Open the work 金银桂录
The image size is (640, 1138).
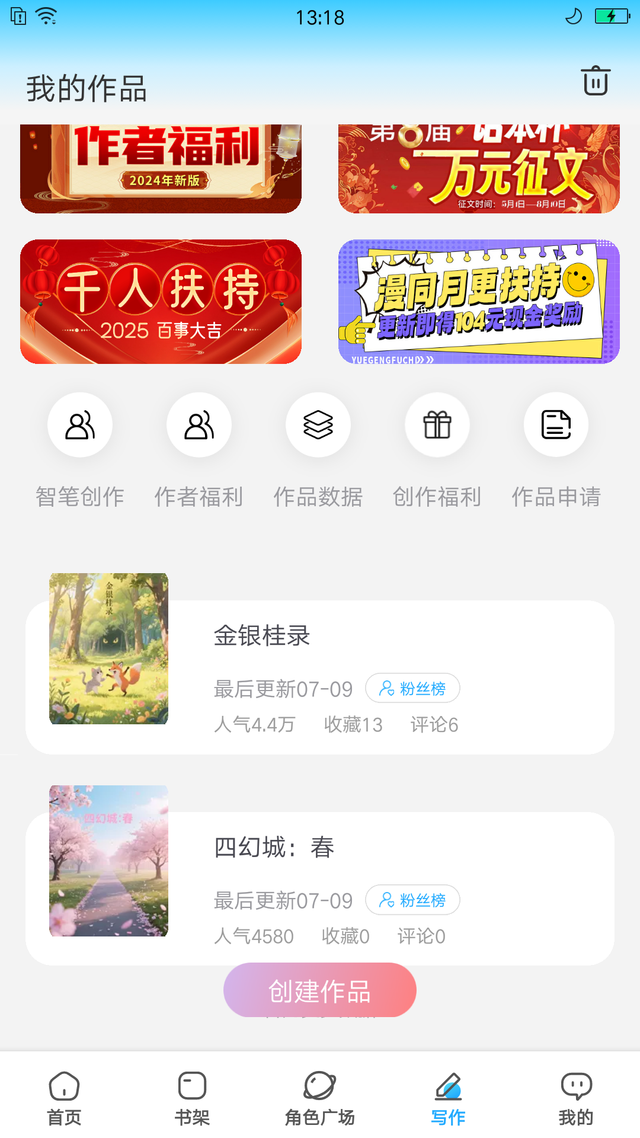coord(262,636)
